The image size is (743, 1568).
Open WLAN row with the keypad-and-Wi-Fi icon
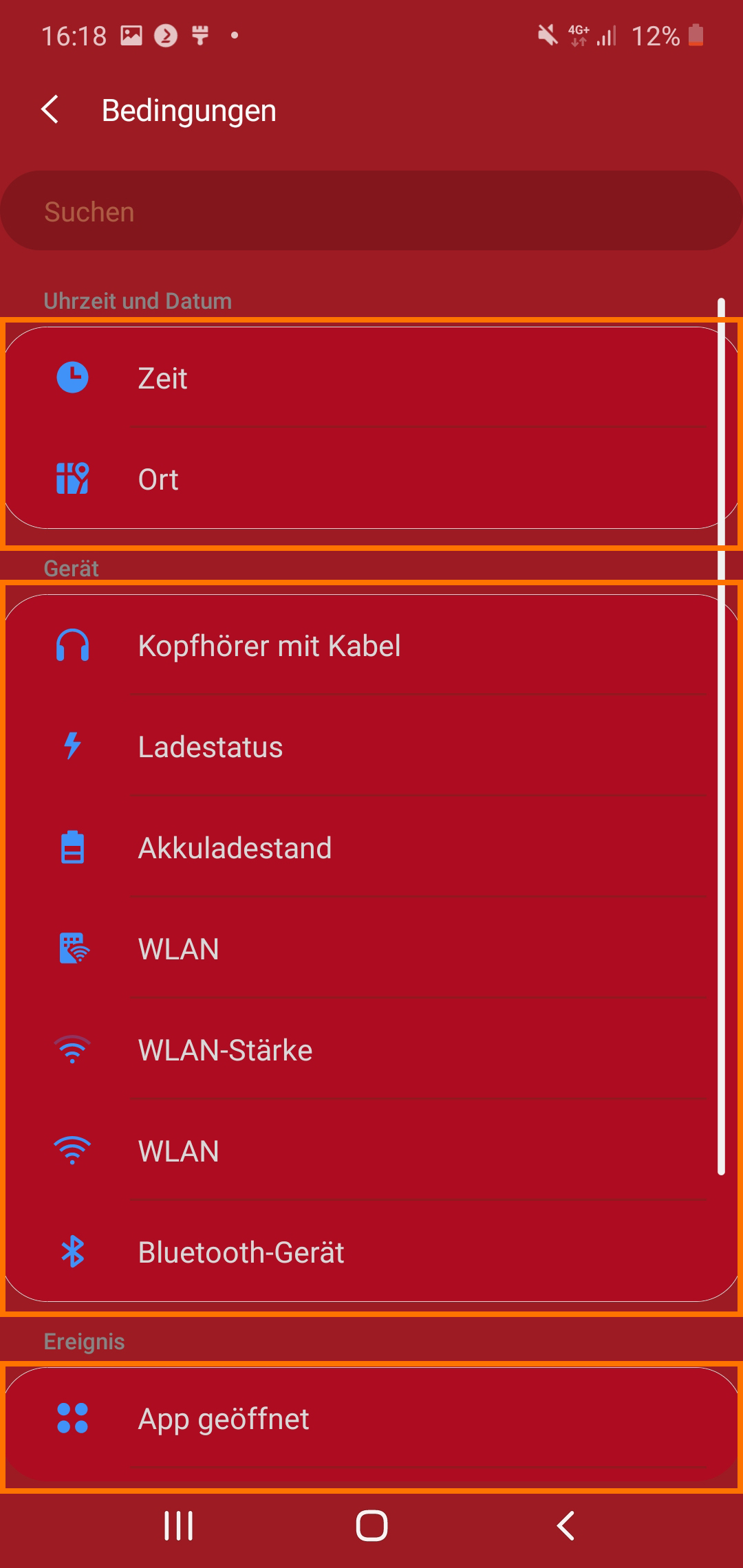(x=371, y=948)
